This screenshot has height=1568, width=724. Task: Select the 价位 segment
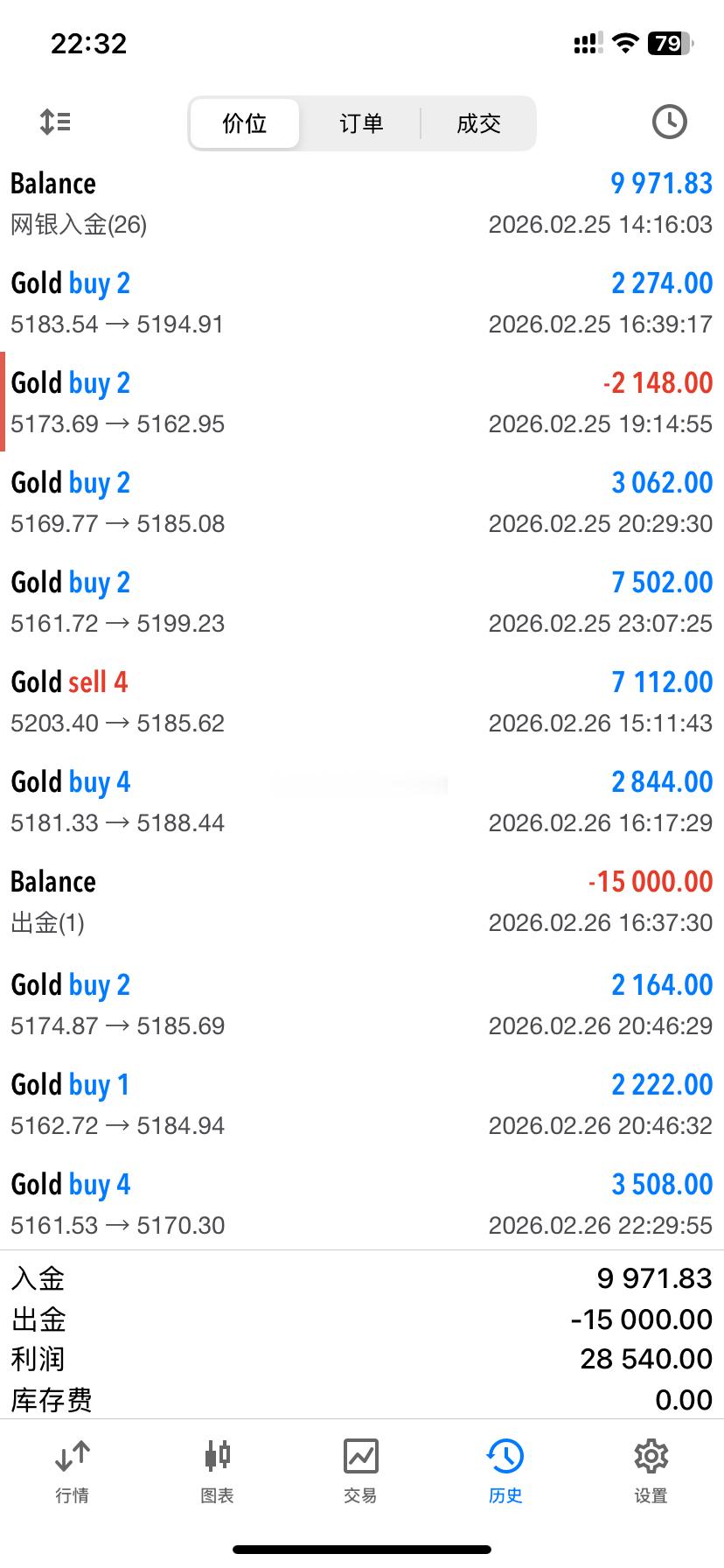(245, 123)
